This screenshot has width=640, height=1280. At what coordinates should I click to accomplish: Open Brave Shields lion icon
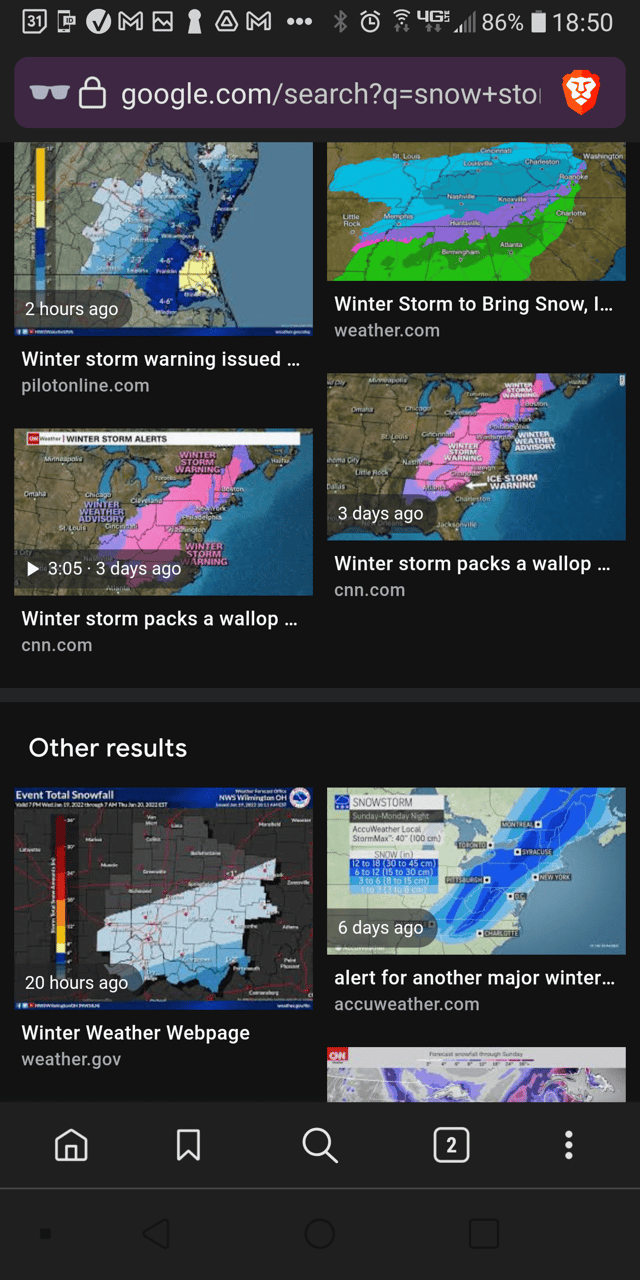[581, 94]
